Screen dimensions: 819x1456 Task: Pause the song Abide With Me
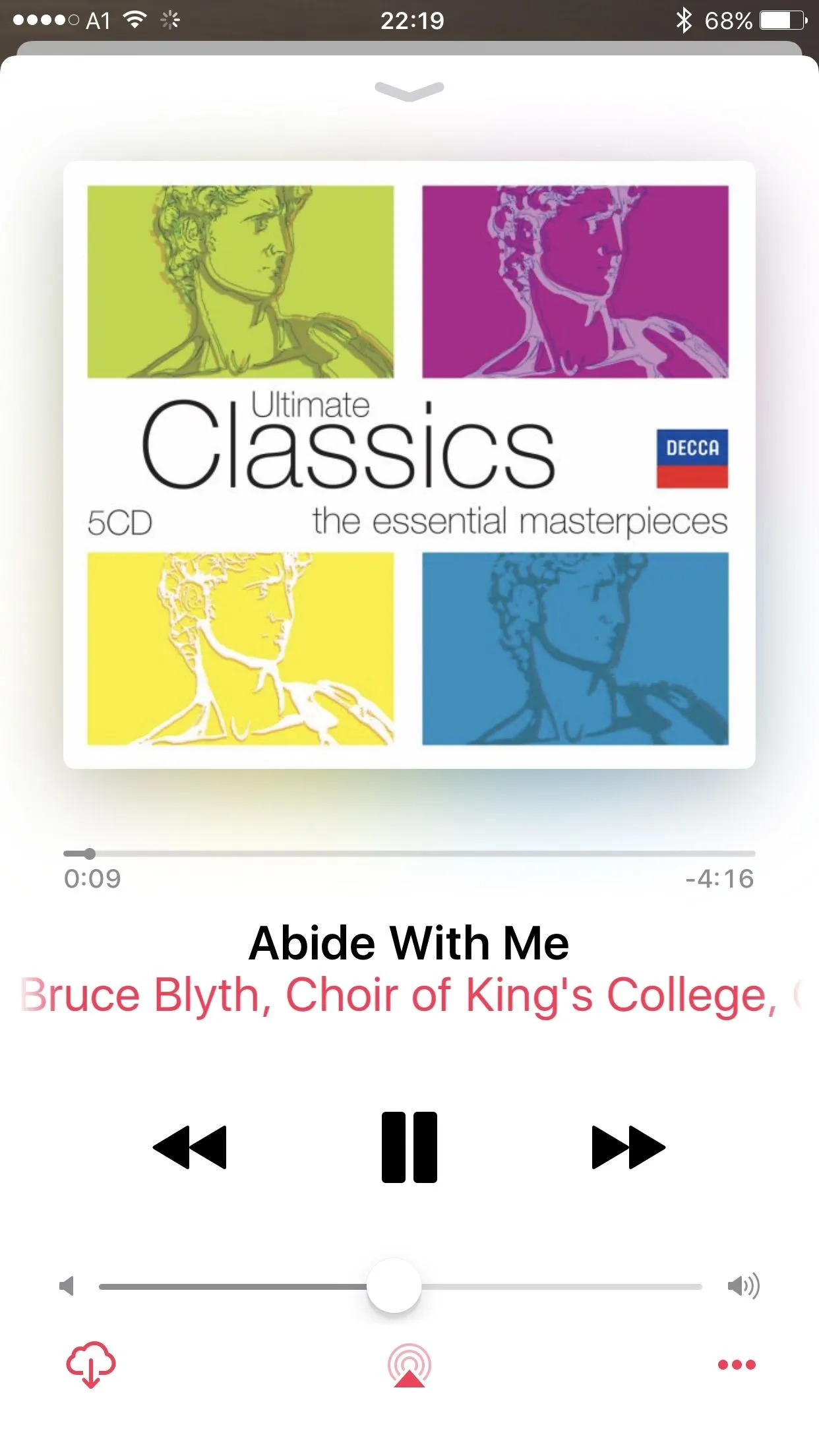coord(409,1147)
